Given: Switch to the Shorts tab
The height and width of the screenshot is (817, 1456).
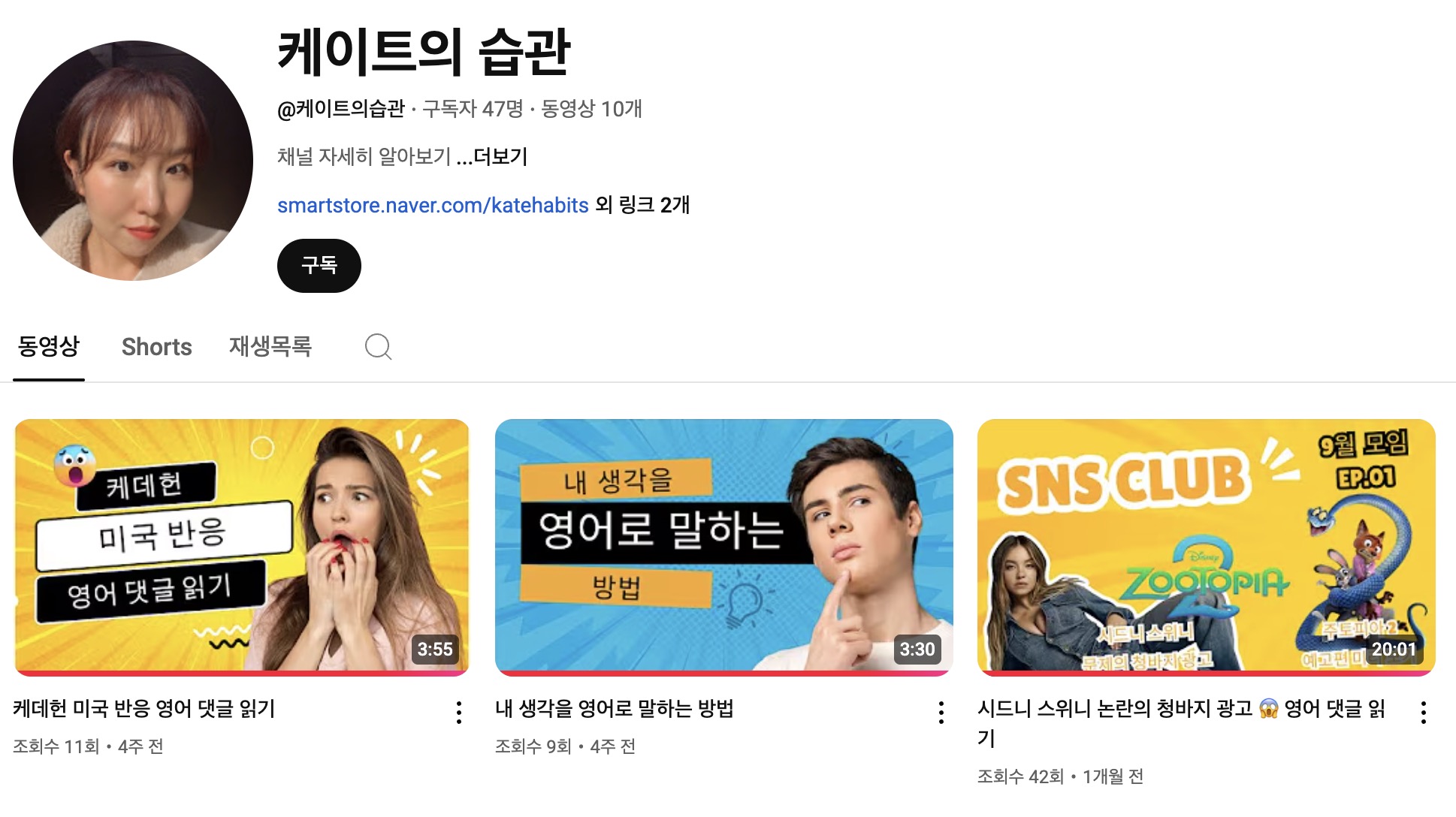Looking at the screenshot, I should click(x=156, y=347).
